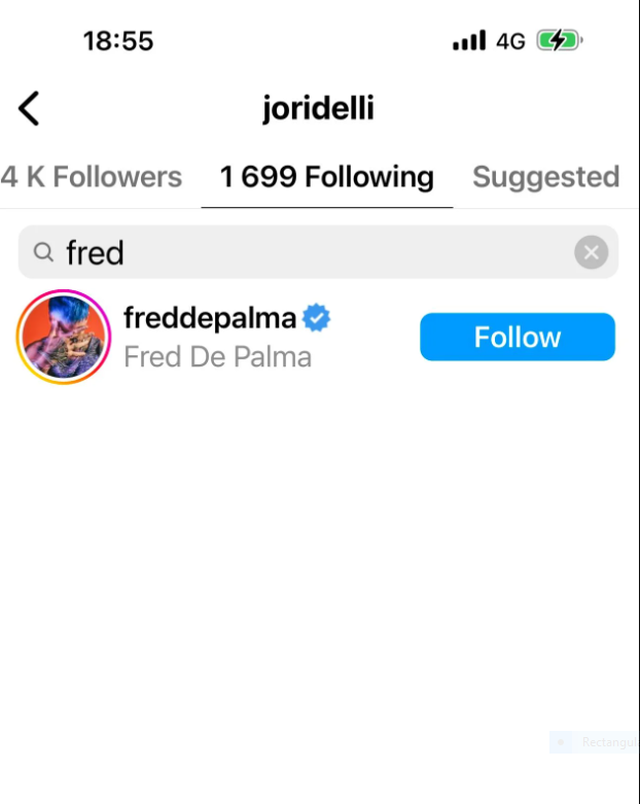Clear the search text
This screenshot has width=640, height=804.
tap(591, 253)
